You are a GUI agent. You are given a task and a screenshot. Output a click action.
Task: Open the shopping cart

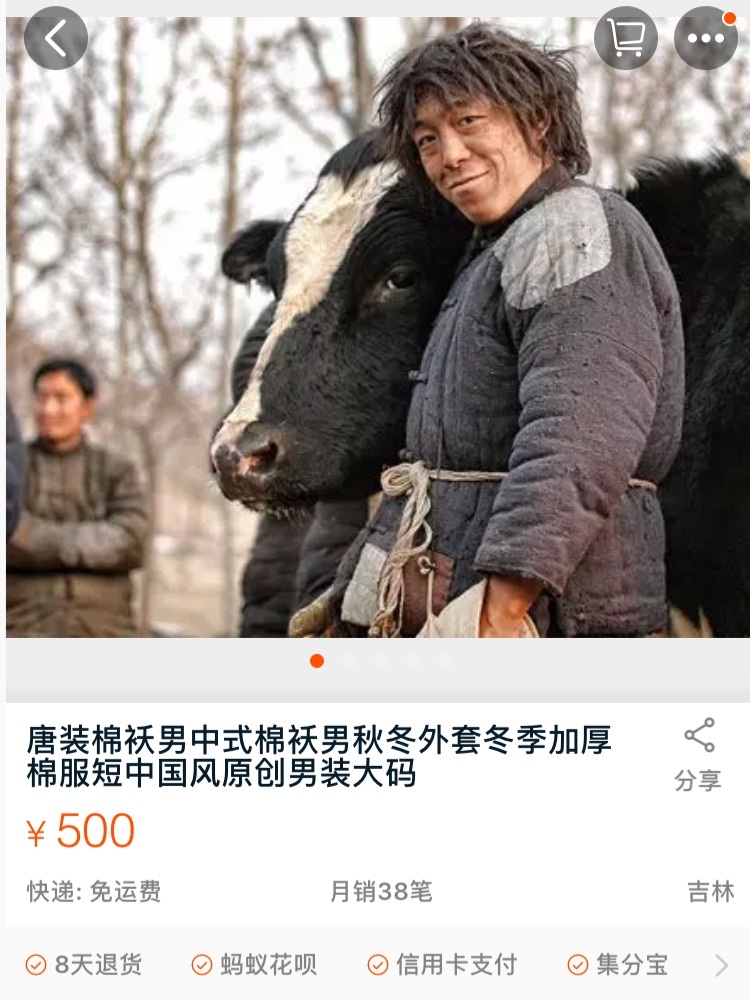625,39
